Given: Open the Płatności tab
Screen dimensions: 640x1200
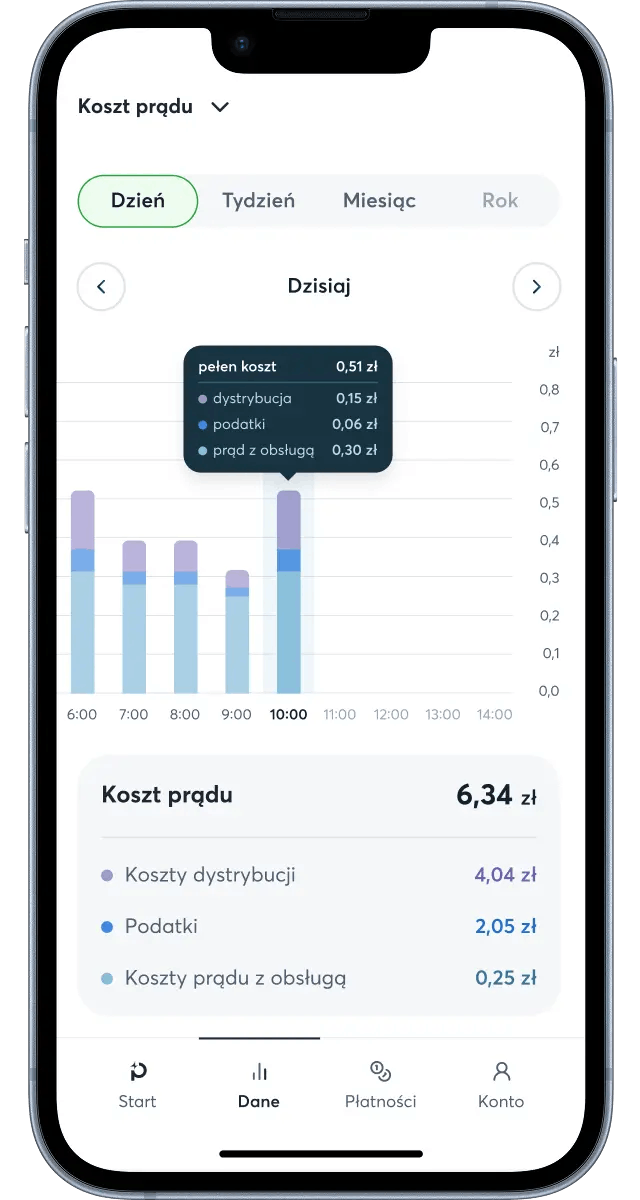Looking at the screenshot, I should click(x=380, y=1085).
